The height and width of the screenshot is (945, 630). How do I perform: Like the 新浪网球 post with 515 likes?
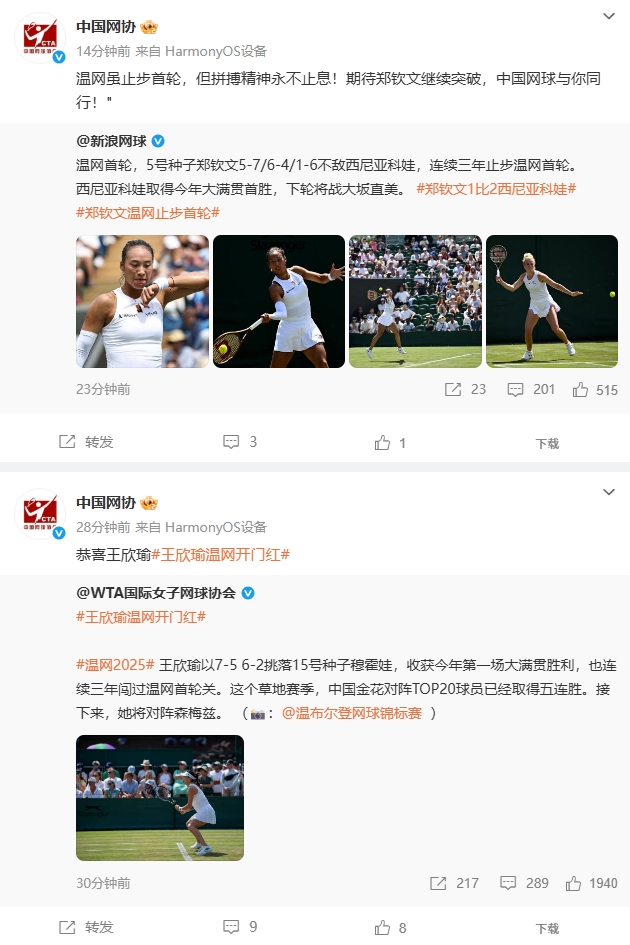tap(595, 389)
